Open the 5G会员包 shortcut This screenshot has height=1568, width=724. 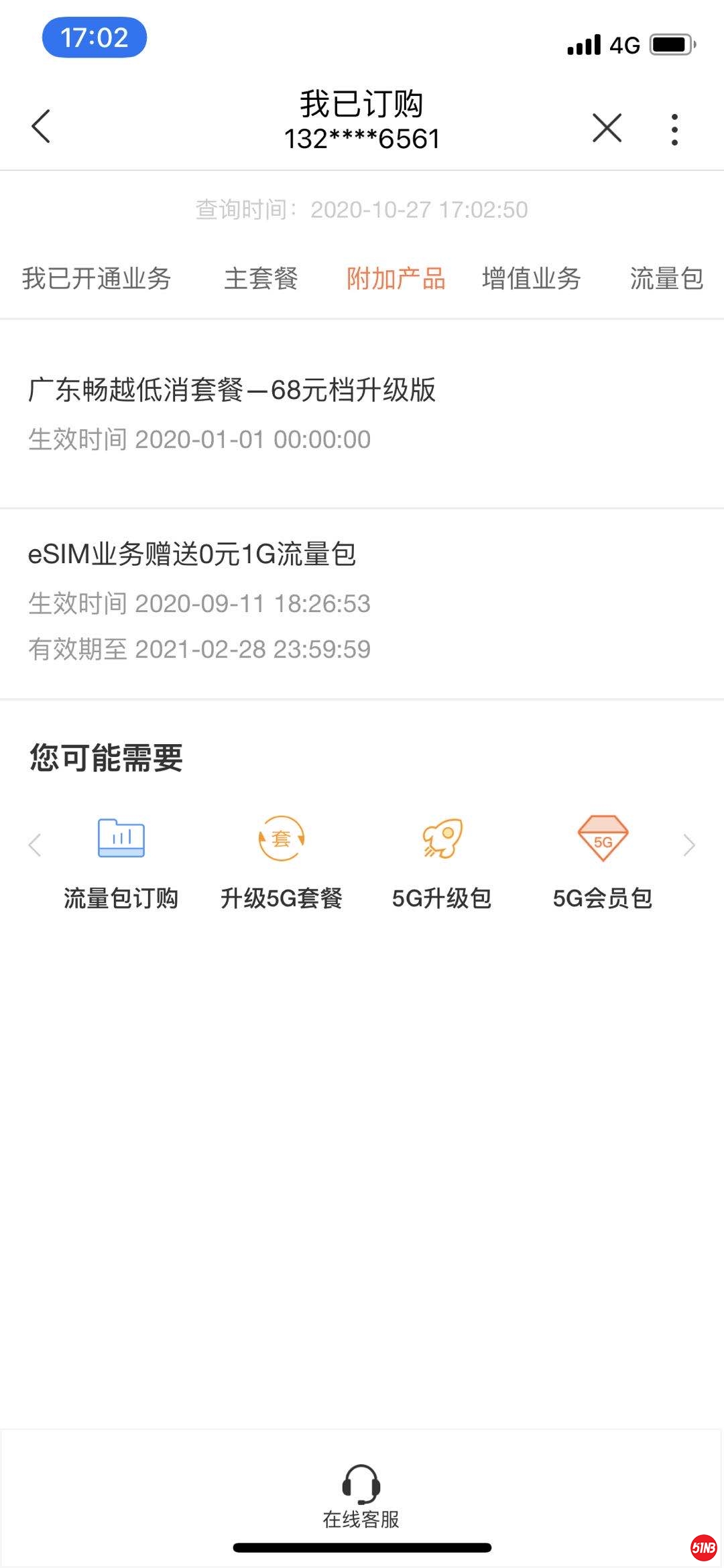(603, 861)
